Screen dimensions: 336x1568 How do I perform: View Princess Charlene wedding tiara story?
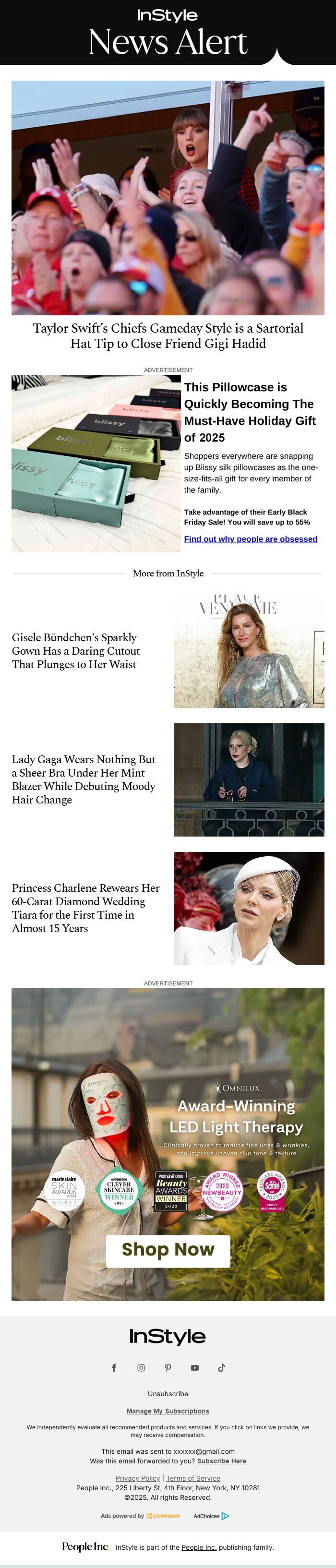[86, 908]
